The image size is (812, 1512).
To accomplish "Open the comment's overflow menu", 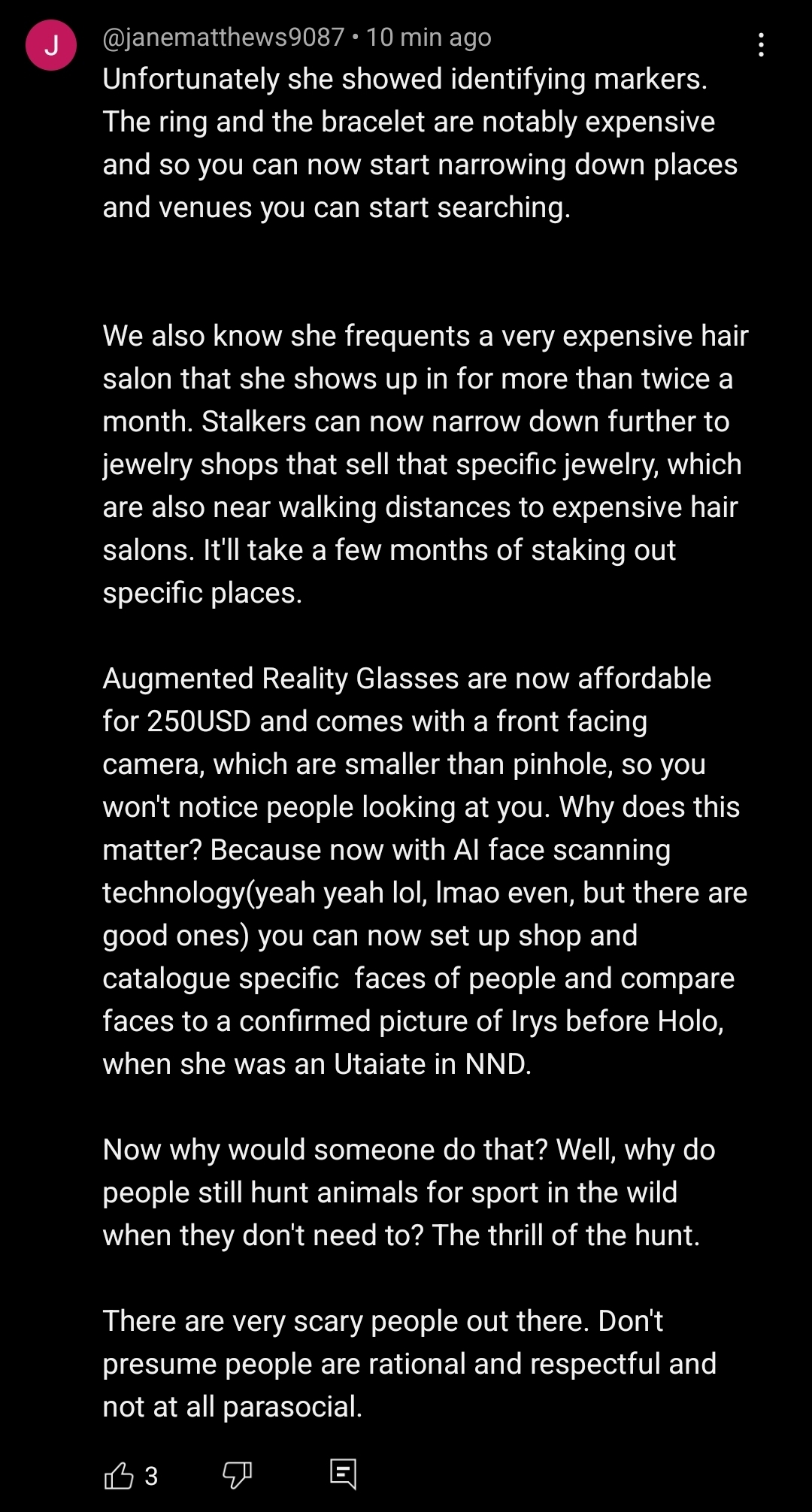I will [761, 45].
